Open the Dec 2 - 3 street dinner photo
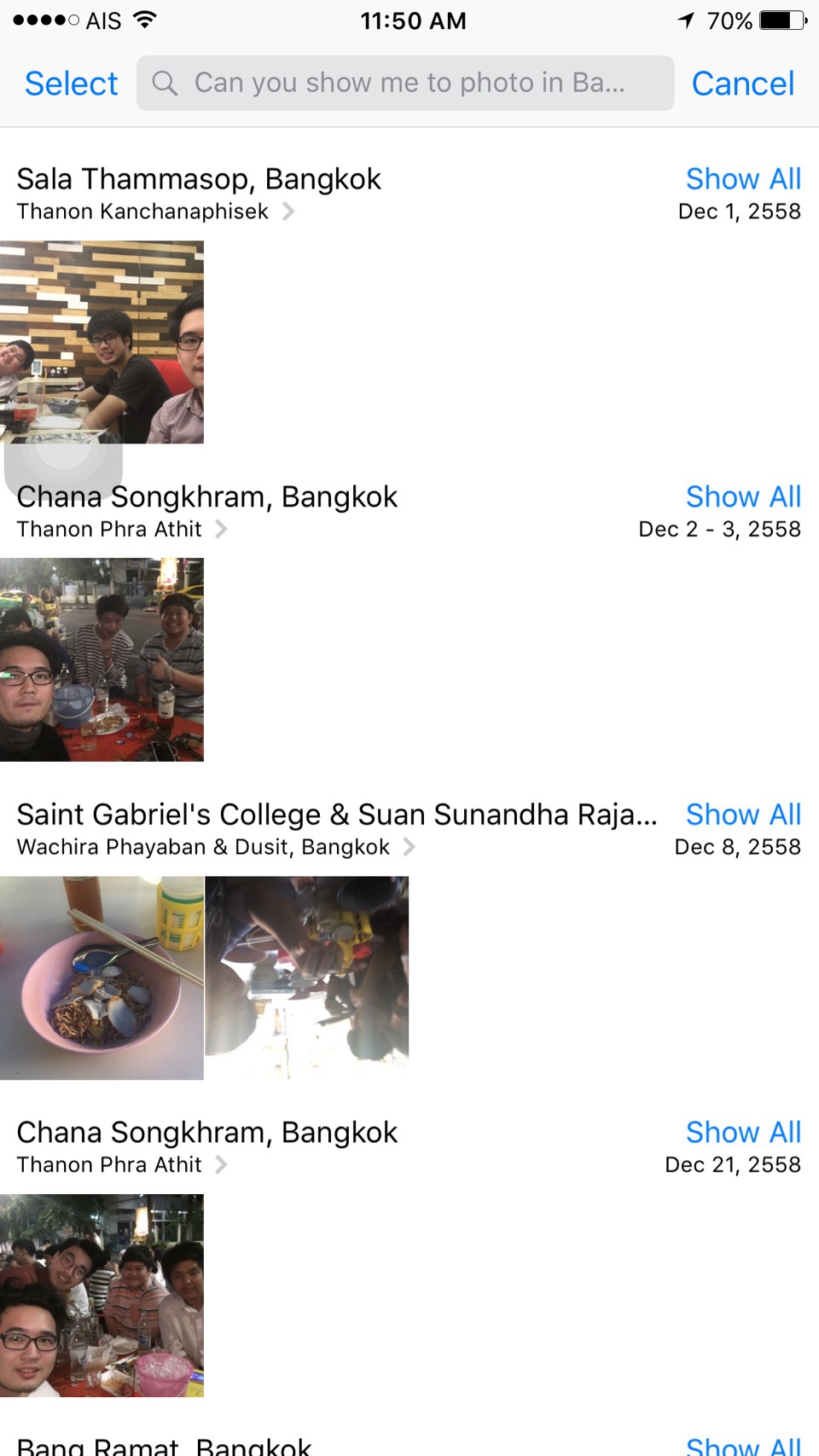Screen dimensions: 819x1456 click(102, 659)
